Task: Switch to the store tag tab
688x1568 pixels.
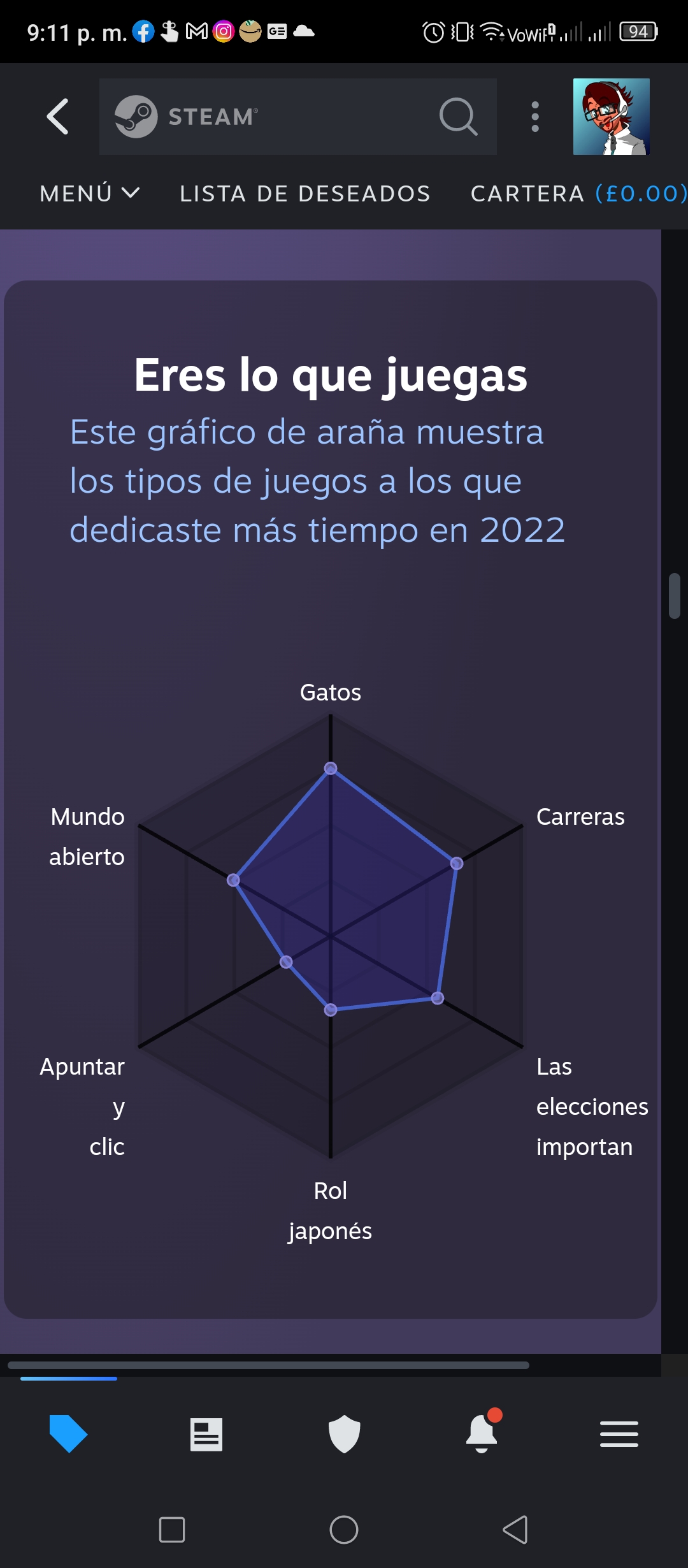Action: 68,1434
